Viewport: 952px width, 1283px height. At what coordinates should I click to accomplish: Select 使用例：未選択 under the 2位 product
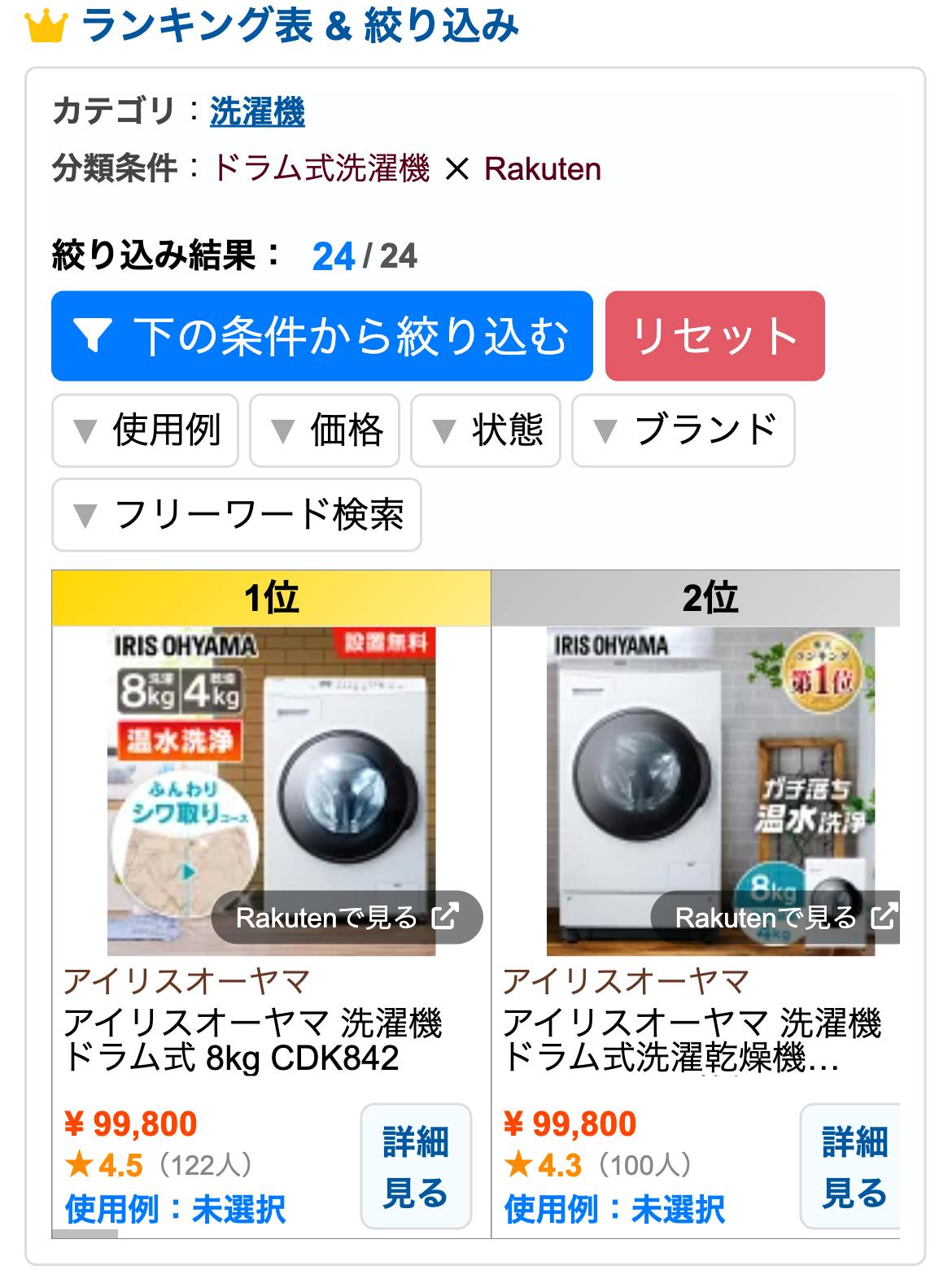click(614, 1209)
